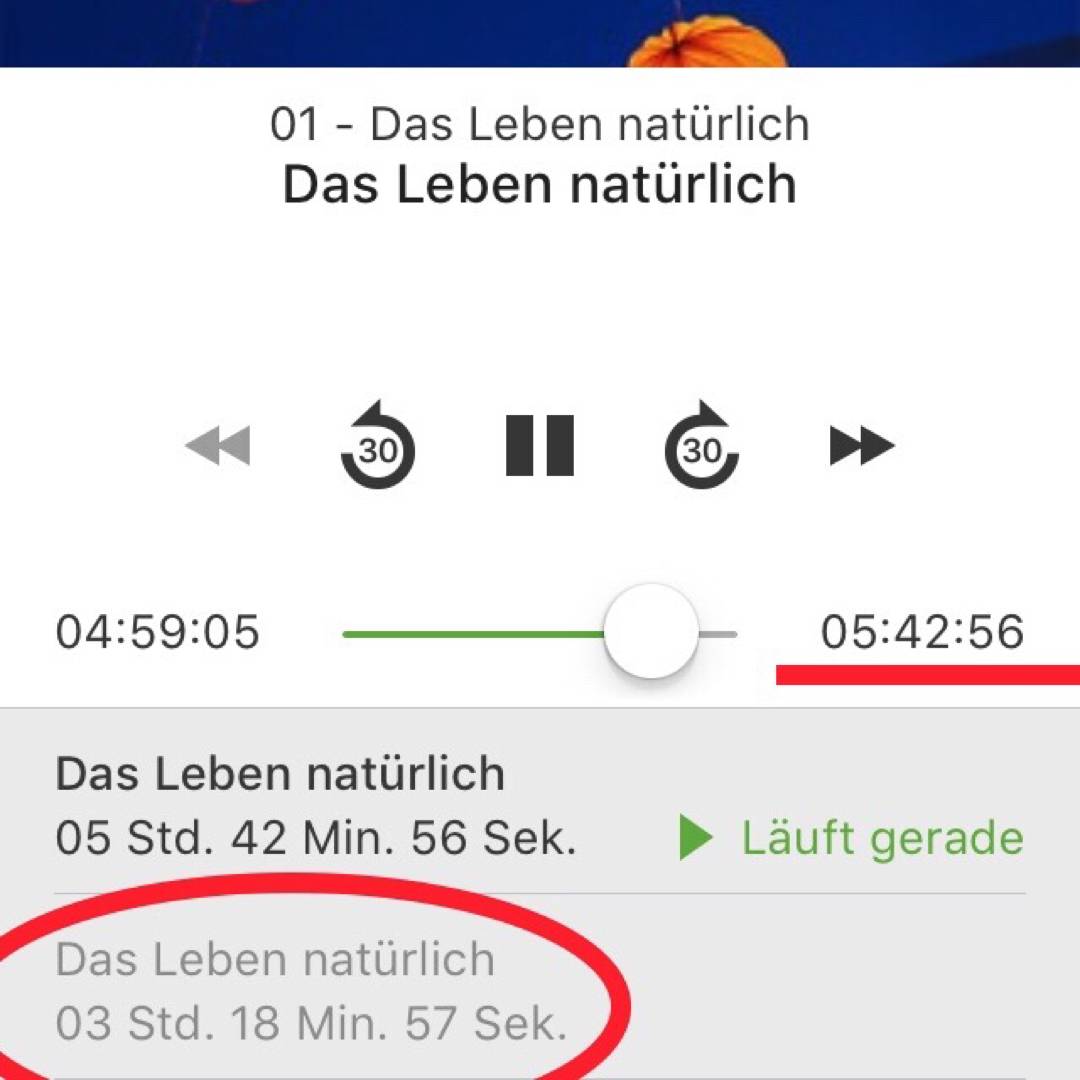Skip forward 30 seconds
The image size is (1080, 1080).
tap(702, 445)
